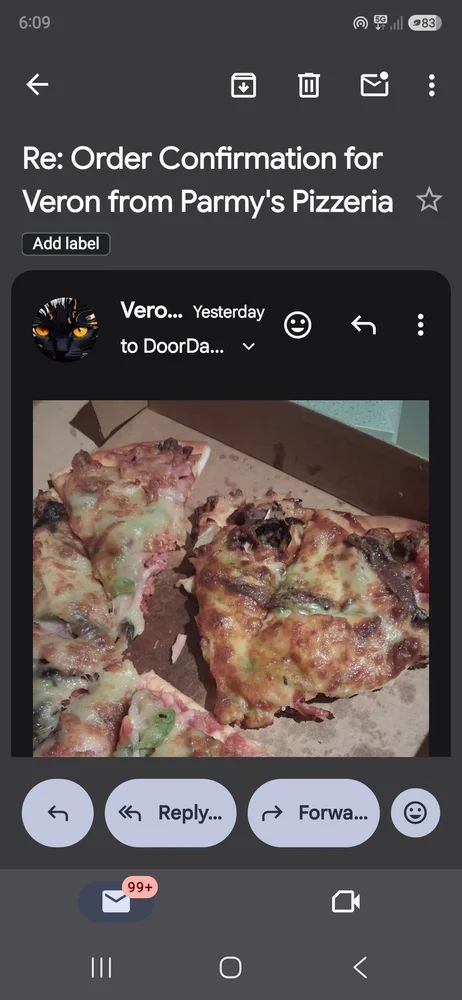
Task: Tap the bottom emoji reaction button
Action: click(x=415, y=812)
